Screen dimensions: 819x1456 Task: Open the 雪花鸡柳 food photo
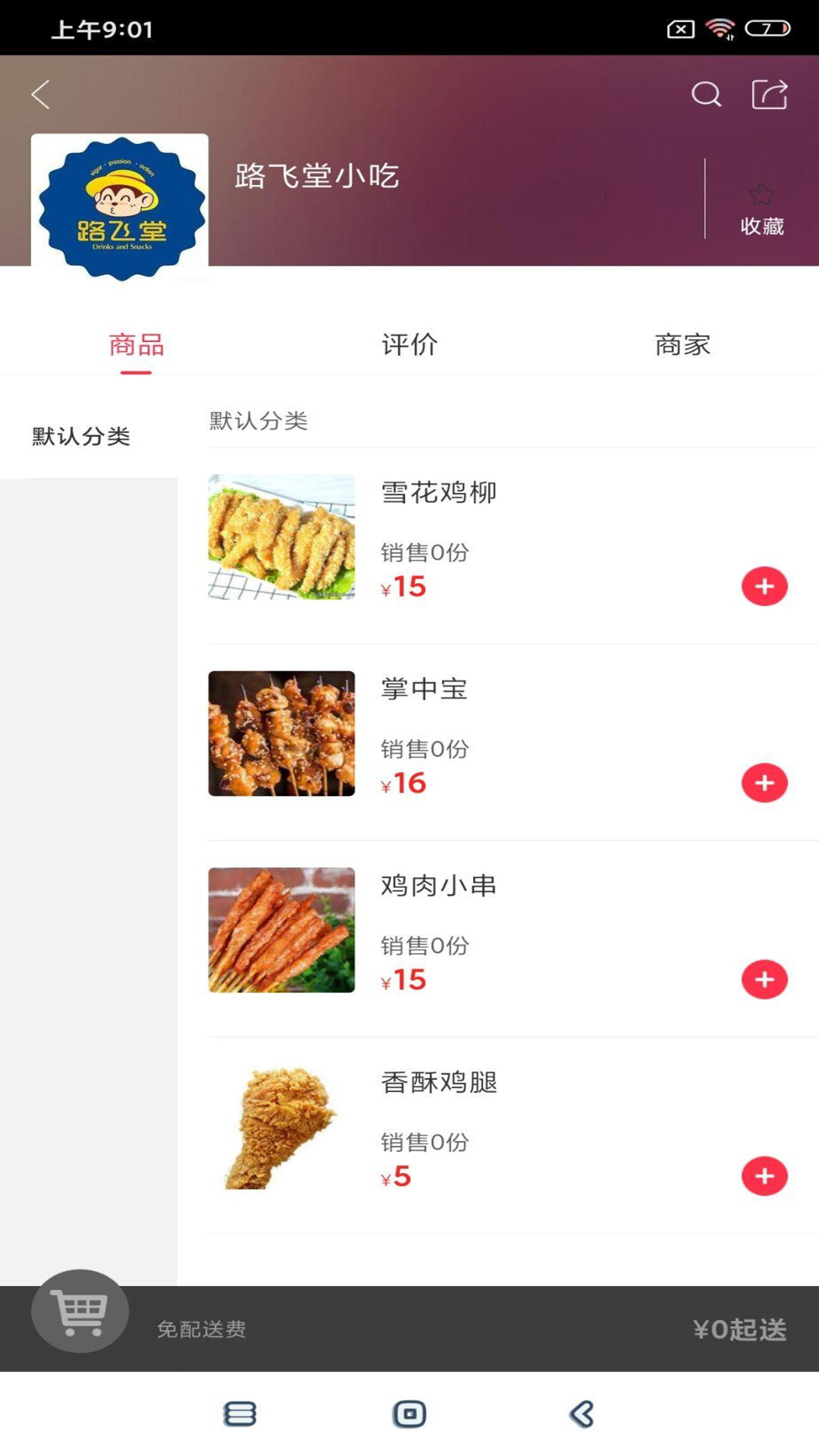[281, 538]
